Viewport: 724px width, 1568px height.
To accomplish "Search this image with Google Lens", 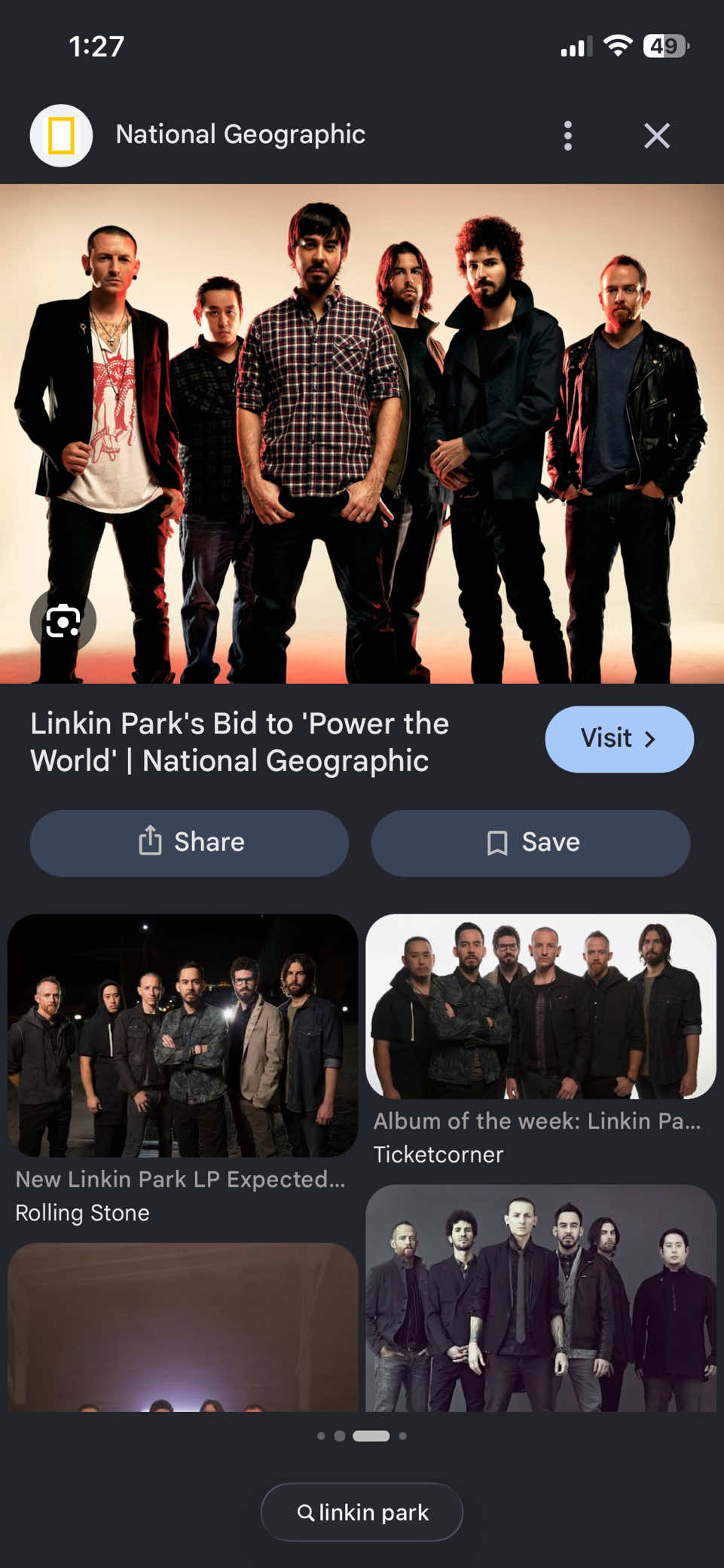I will point(63,620).
